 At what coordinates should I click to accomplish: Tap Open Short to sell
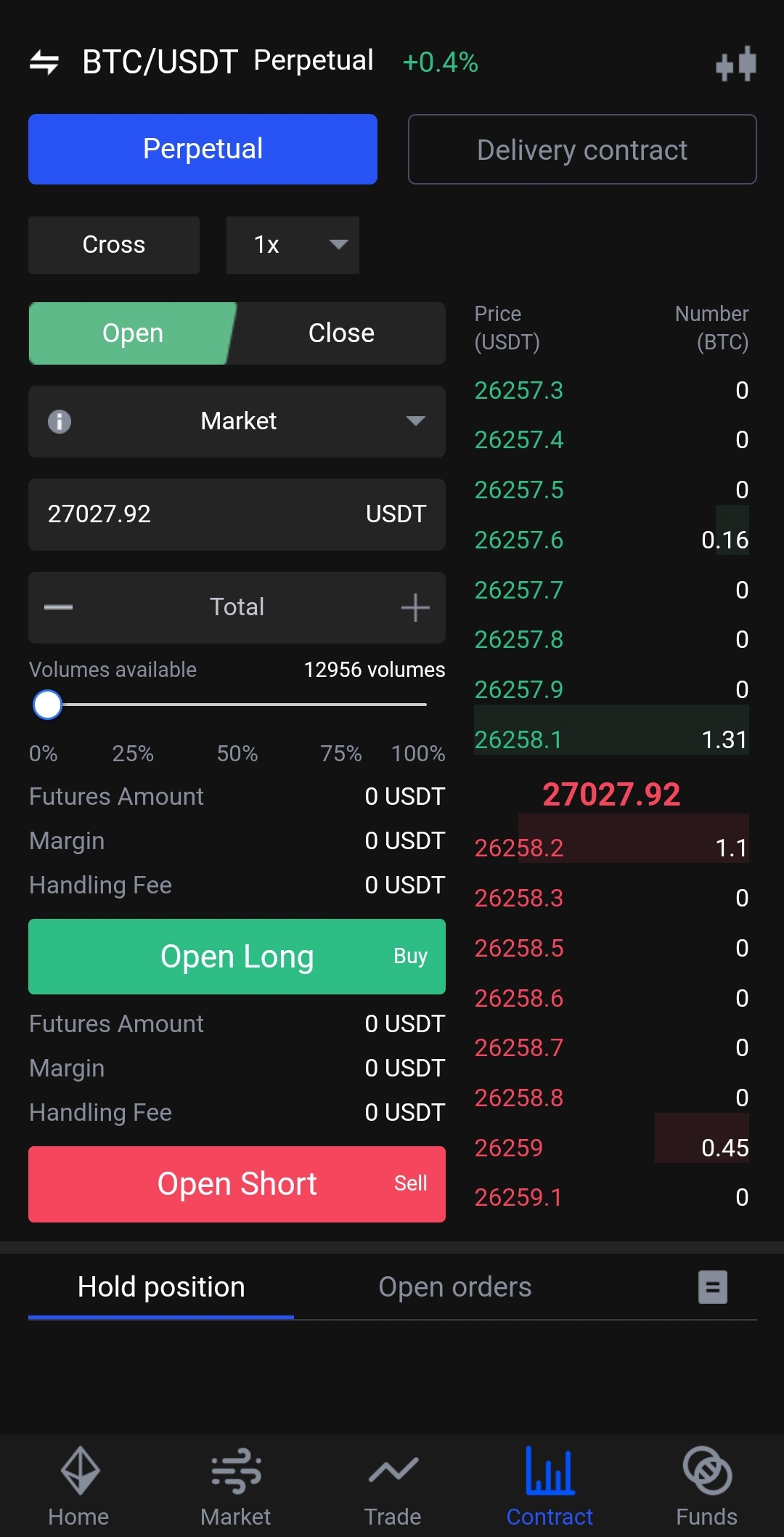[237, 1184]
